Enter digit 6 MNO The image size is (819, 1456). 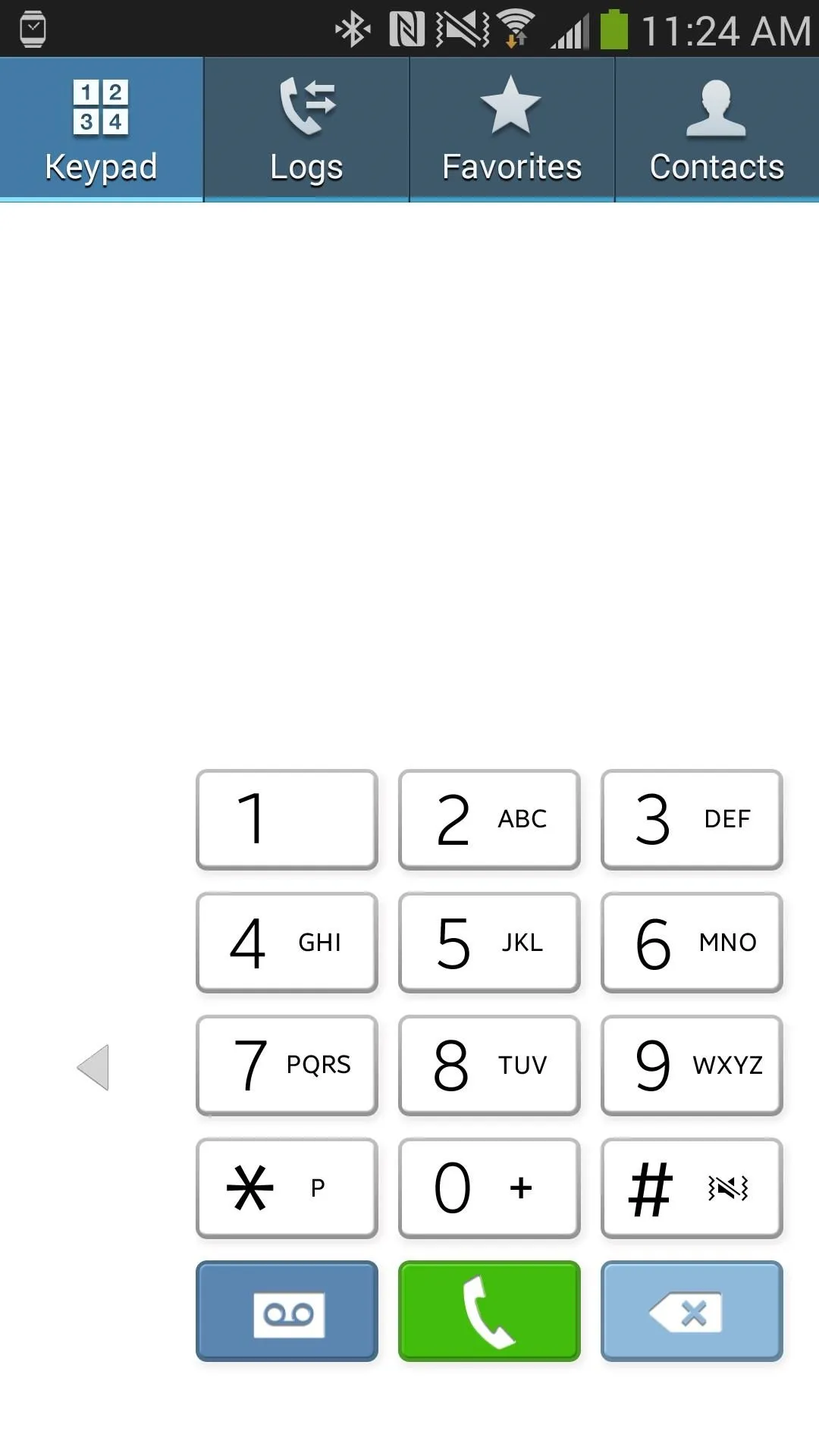click(x=692, y=943)
